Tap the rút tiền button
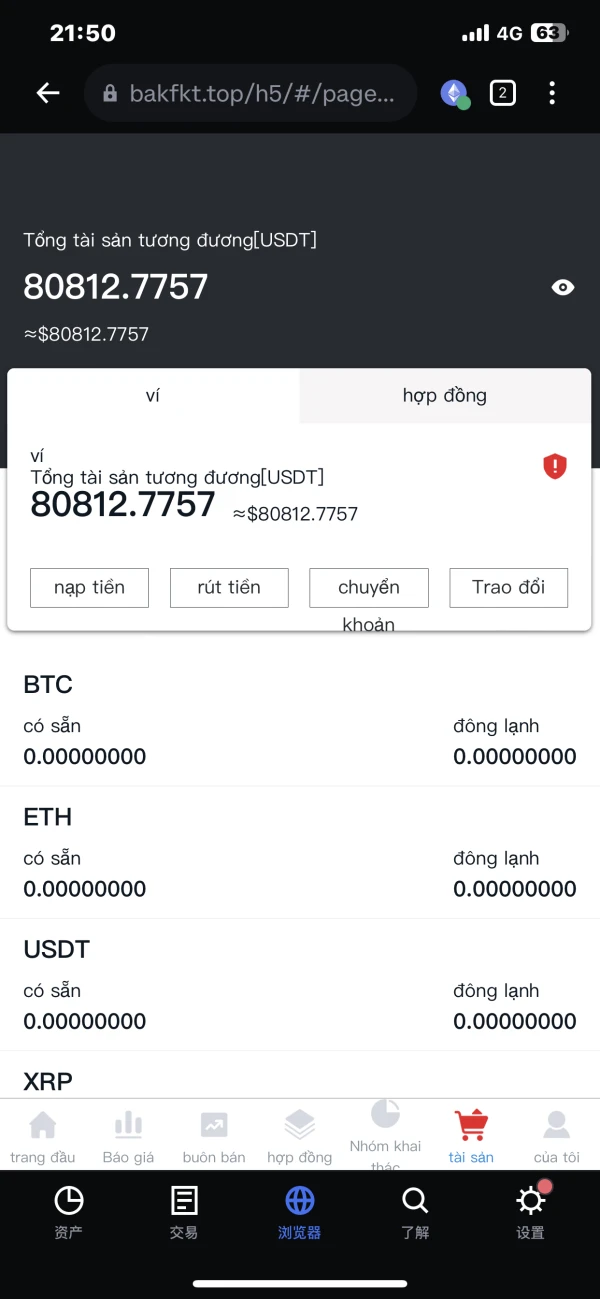600x1299 pixels. [229, 588]
